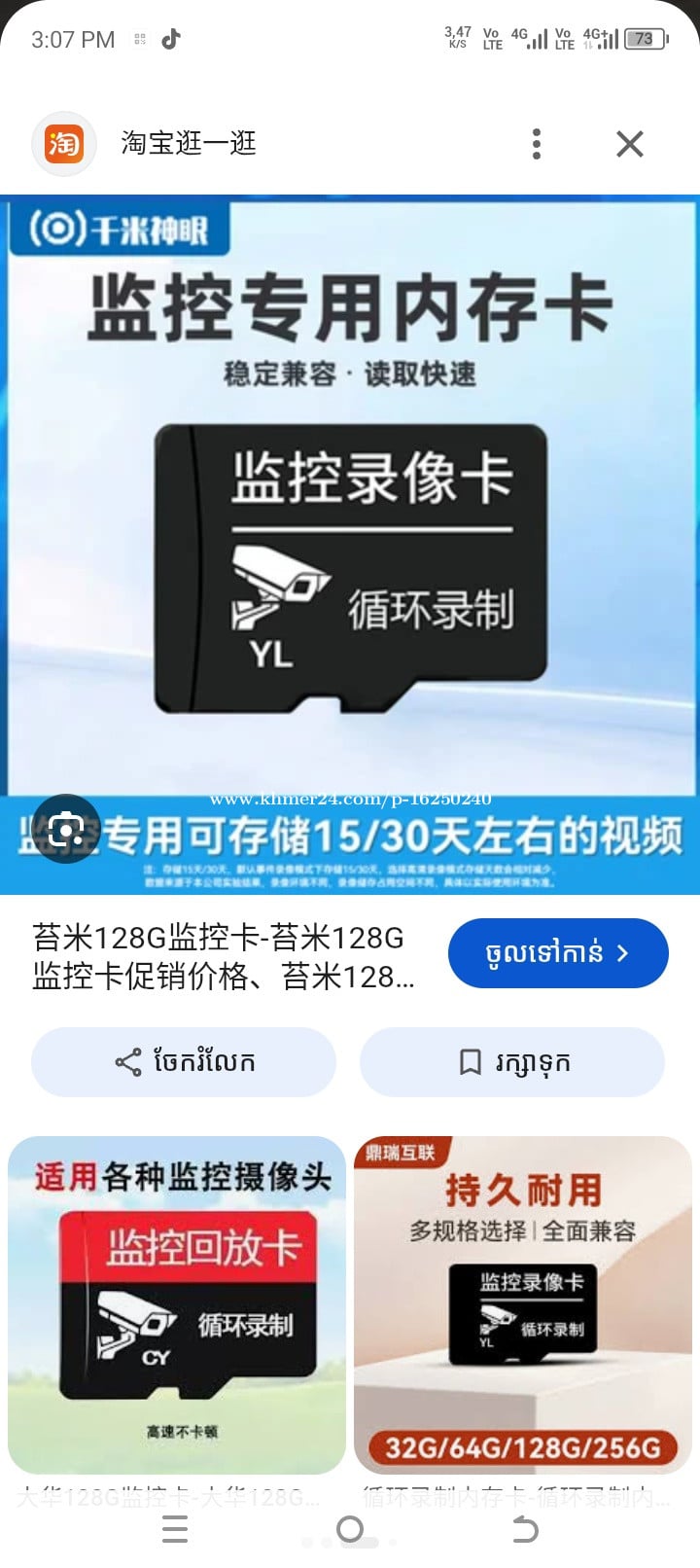Open the main memory card image
The height and width of the screenshot is (1568, 700).
click(x=350, y=545)
